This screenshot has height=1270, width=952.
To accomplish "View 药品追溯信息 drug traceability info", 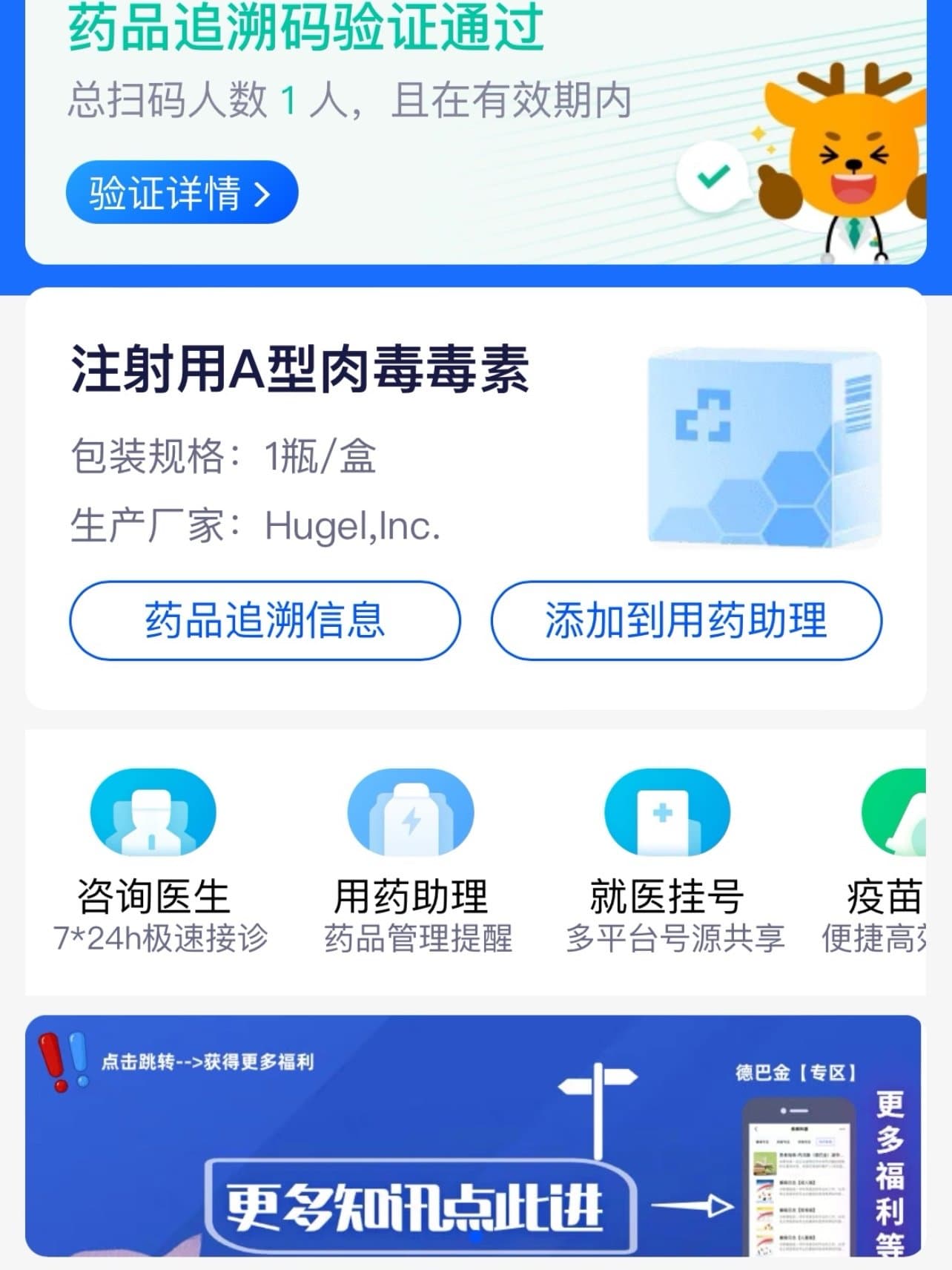I will point(265,620).
